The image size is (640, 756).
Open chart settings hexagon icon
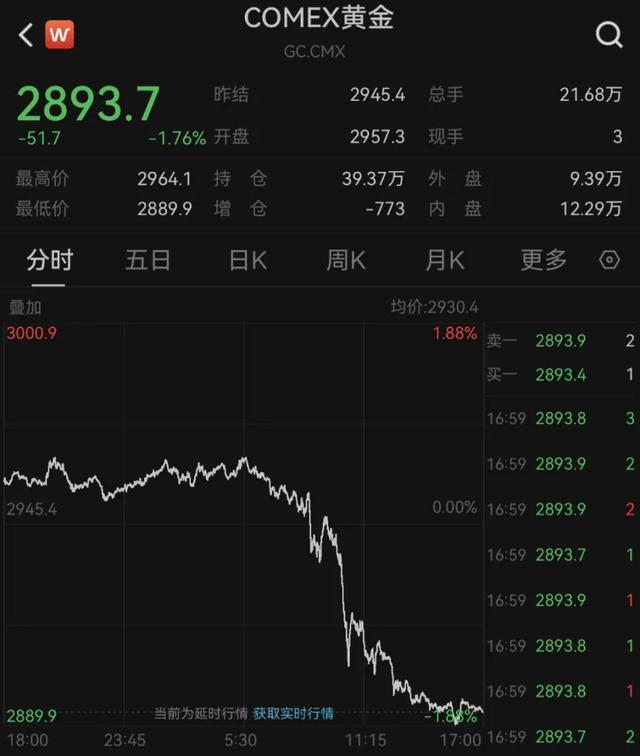pyautogui.click(x=609, y=260)
